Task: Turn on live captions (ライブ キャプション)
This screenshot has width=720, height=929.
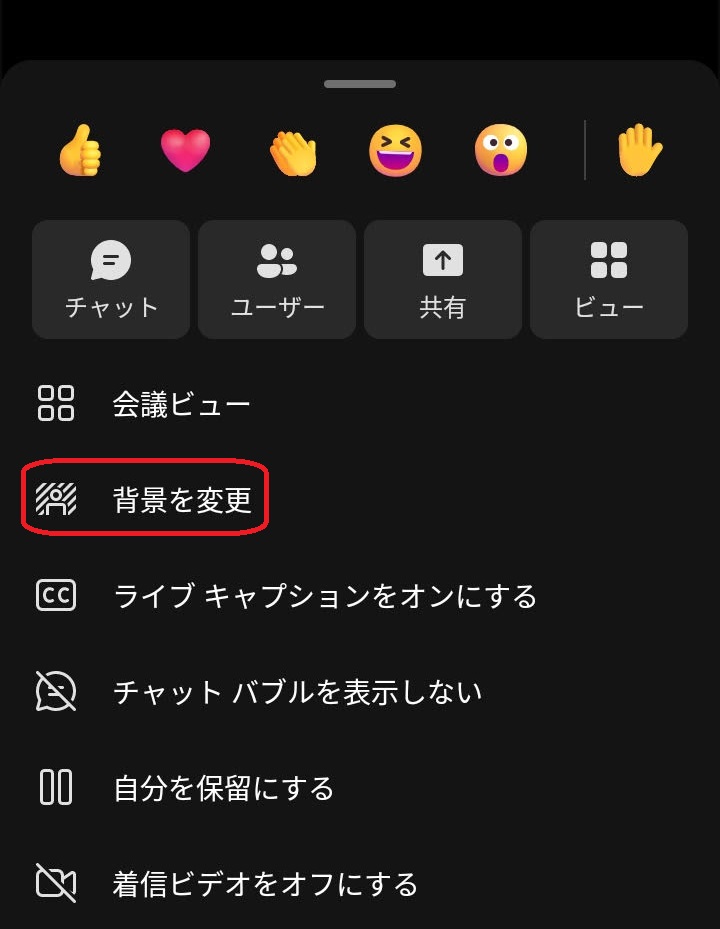Action: (x=324, y=596)
